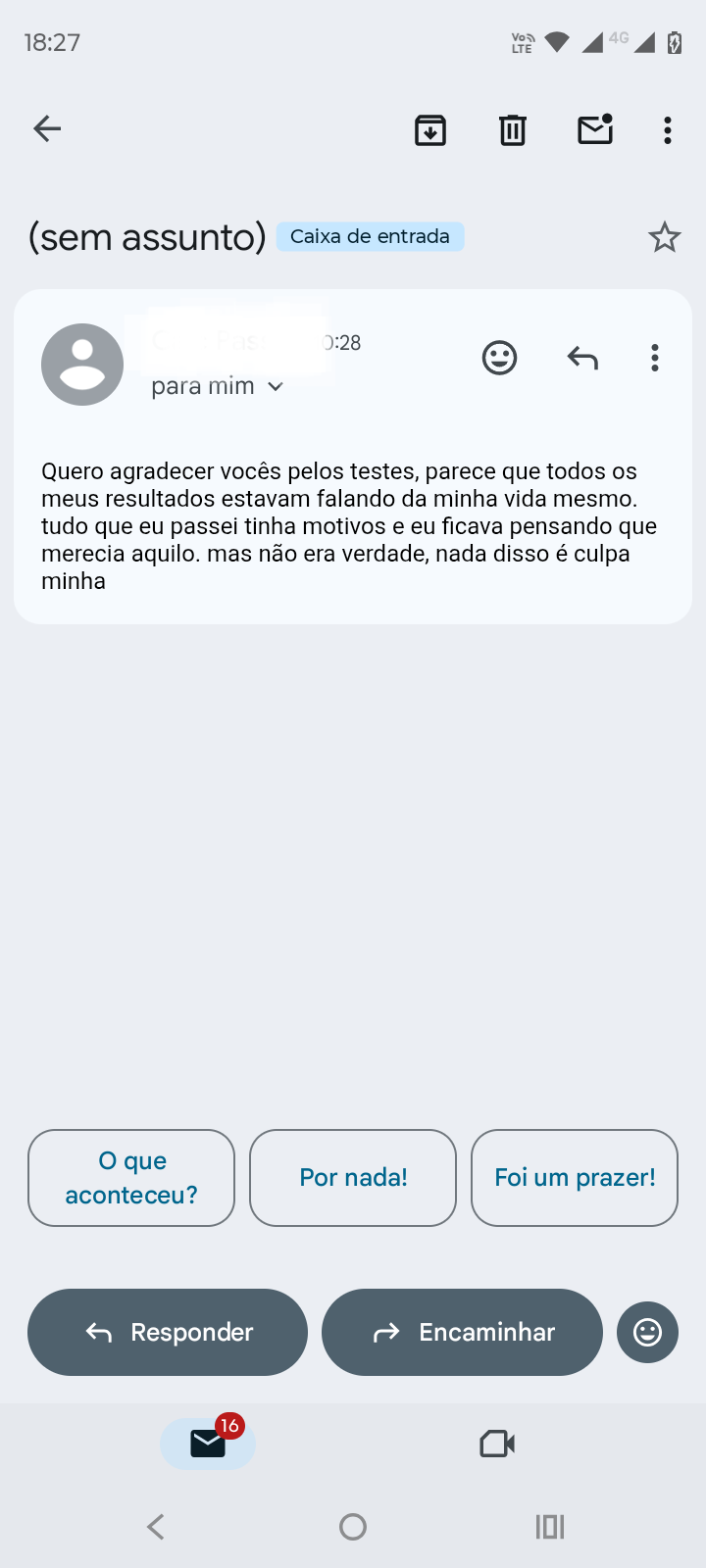
Task: Tap the 'Responder' button
Action: tap(167, 1332)
